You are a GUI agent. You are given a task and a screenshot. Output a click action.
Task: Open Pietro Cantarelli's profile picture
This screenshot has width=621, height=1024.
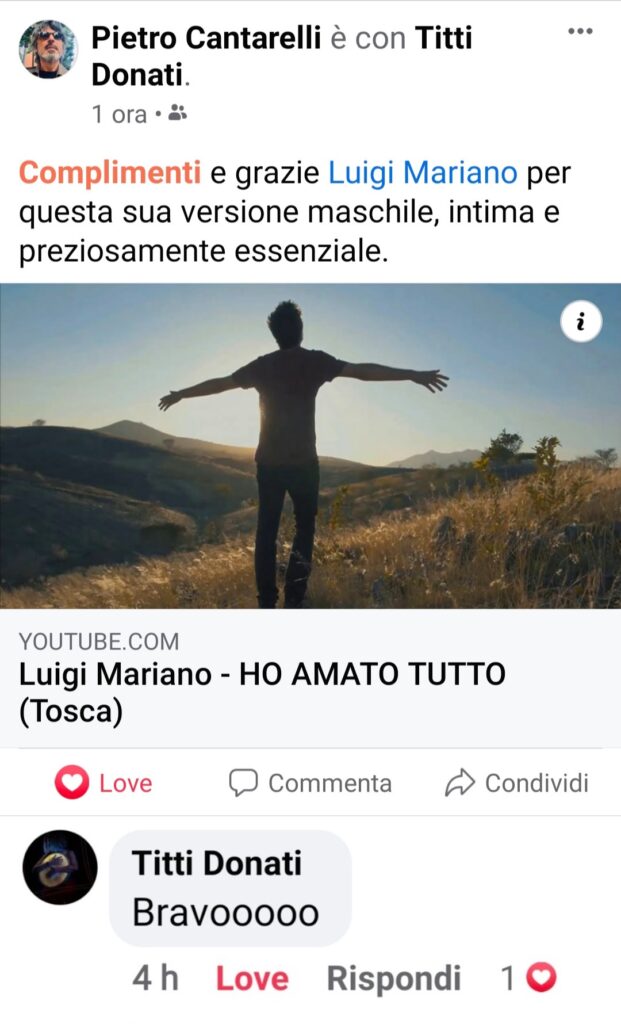click(47, 49)
